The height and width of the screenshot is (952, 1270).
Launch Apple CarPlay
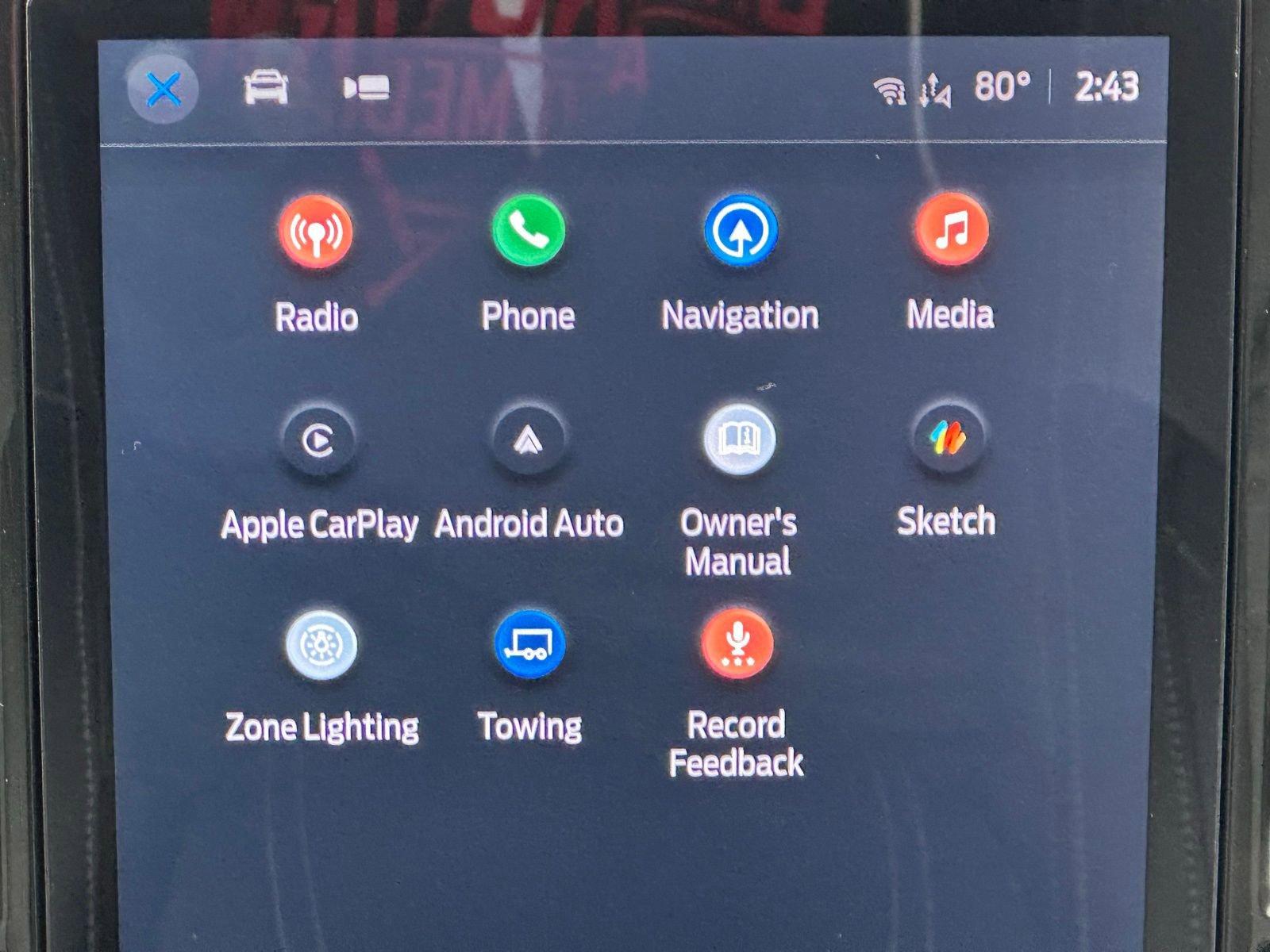pos(318,440)
